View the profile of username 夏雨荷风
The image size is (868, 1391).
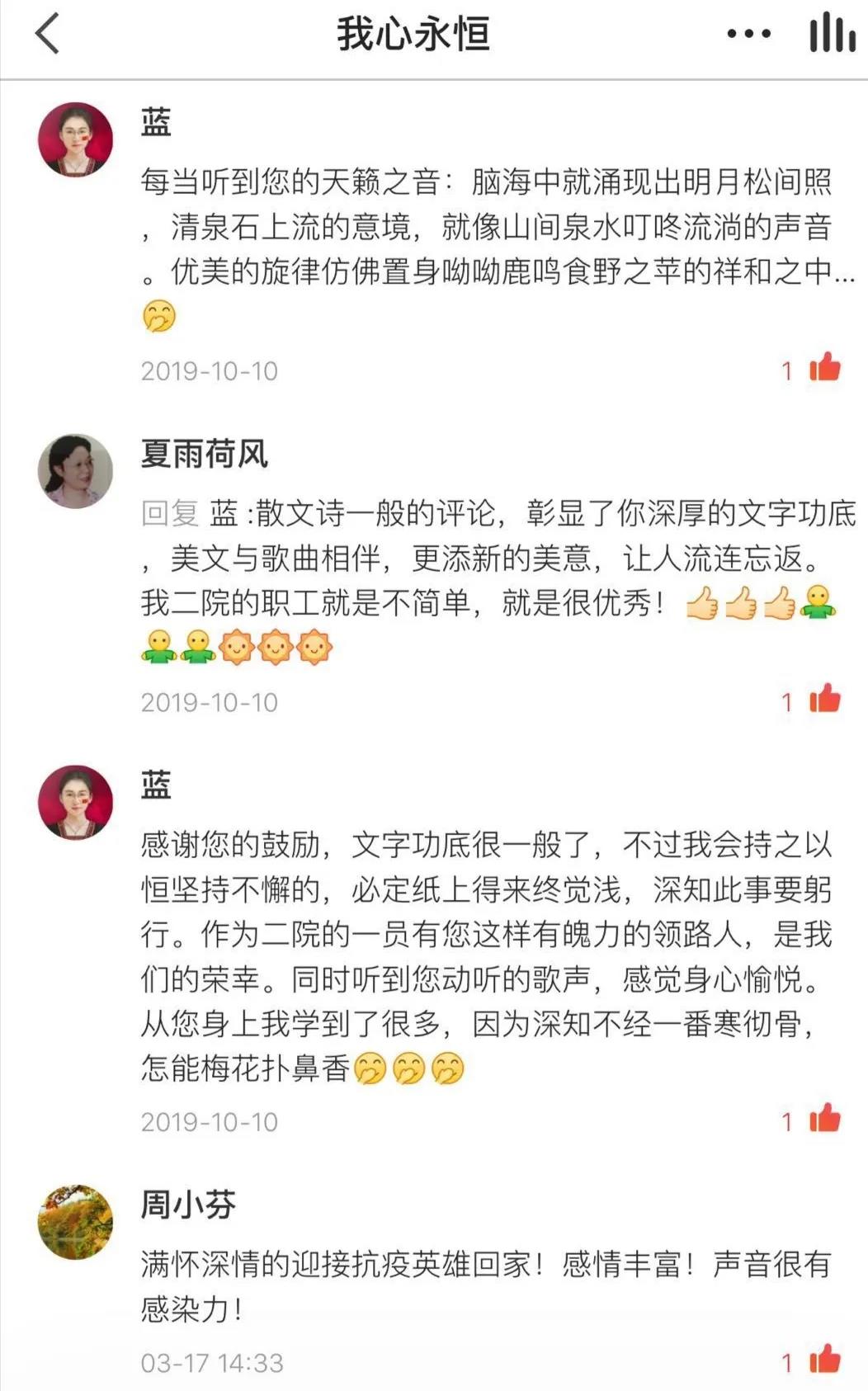[x=204, y=454]
